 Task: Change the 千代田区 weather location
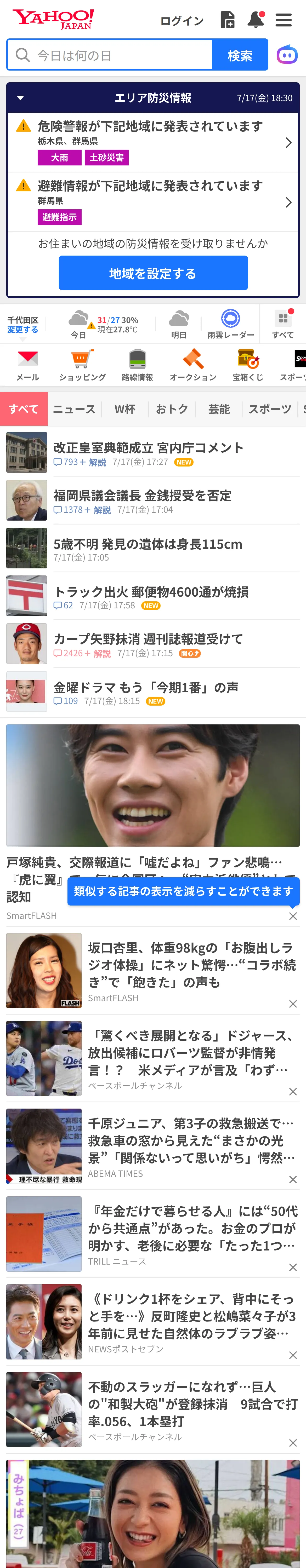point(22,329)
